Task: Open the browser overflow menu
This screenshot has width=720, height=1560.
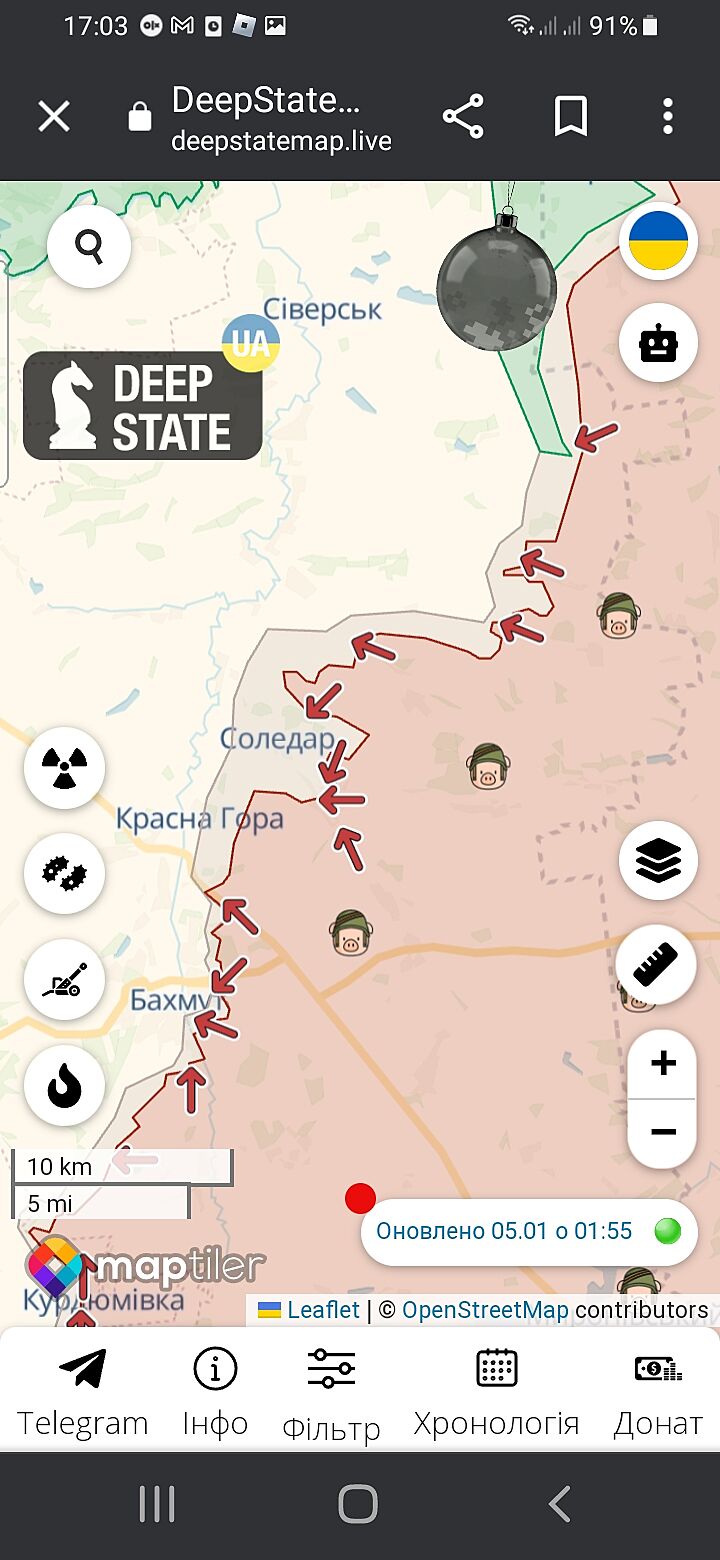Action: pyautogui.click(x=668, y=117)
